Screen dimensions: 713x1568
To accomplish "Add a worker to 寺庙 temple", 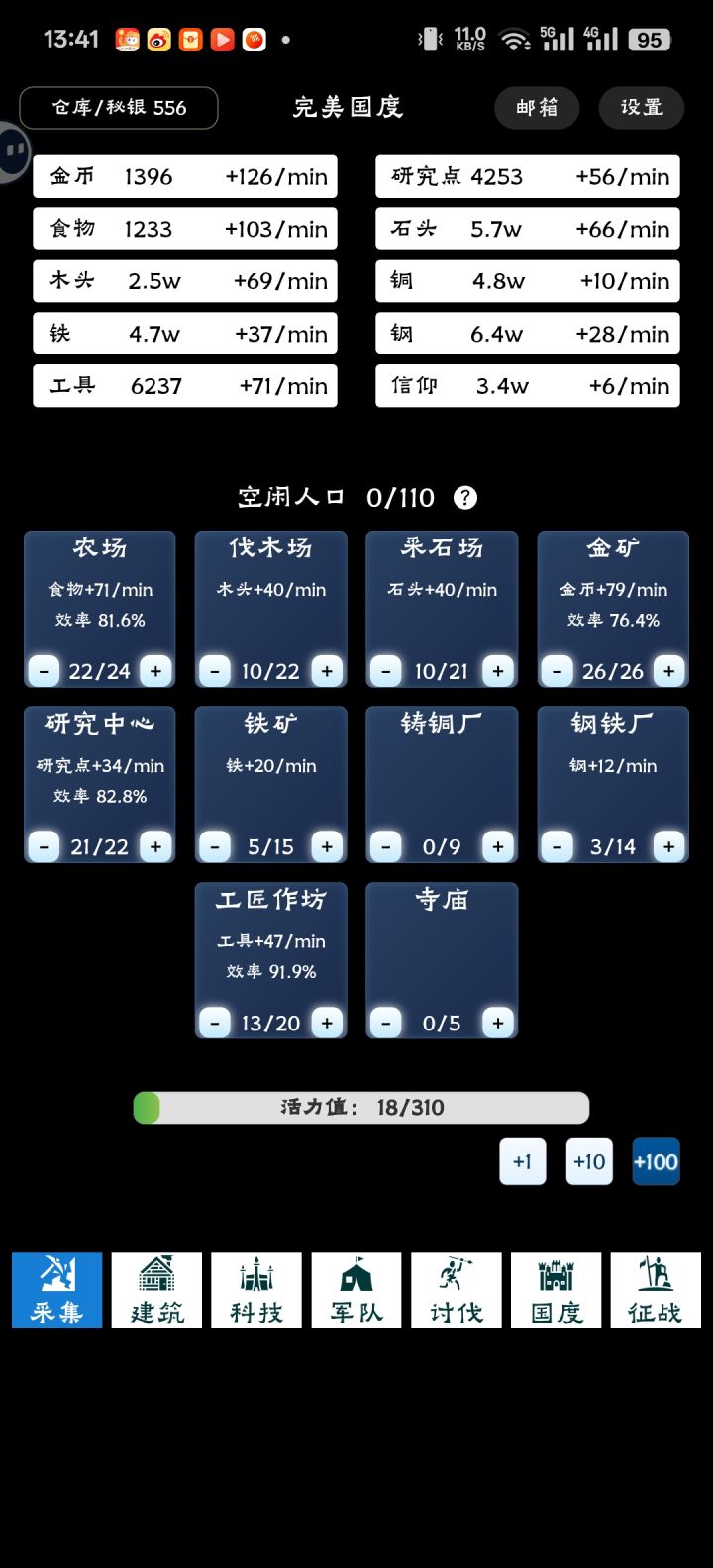I will point(498,1023).
